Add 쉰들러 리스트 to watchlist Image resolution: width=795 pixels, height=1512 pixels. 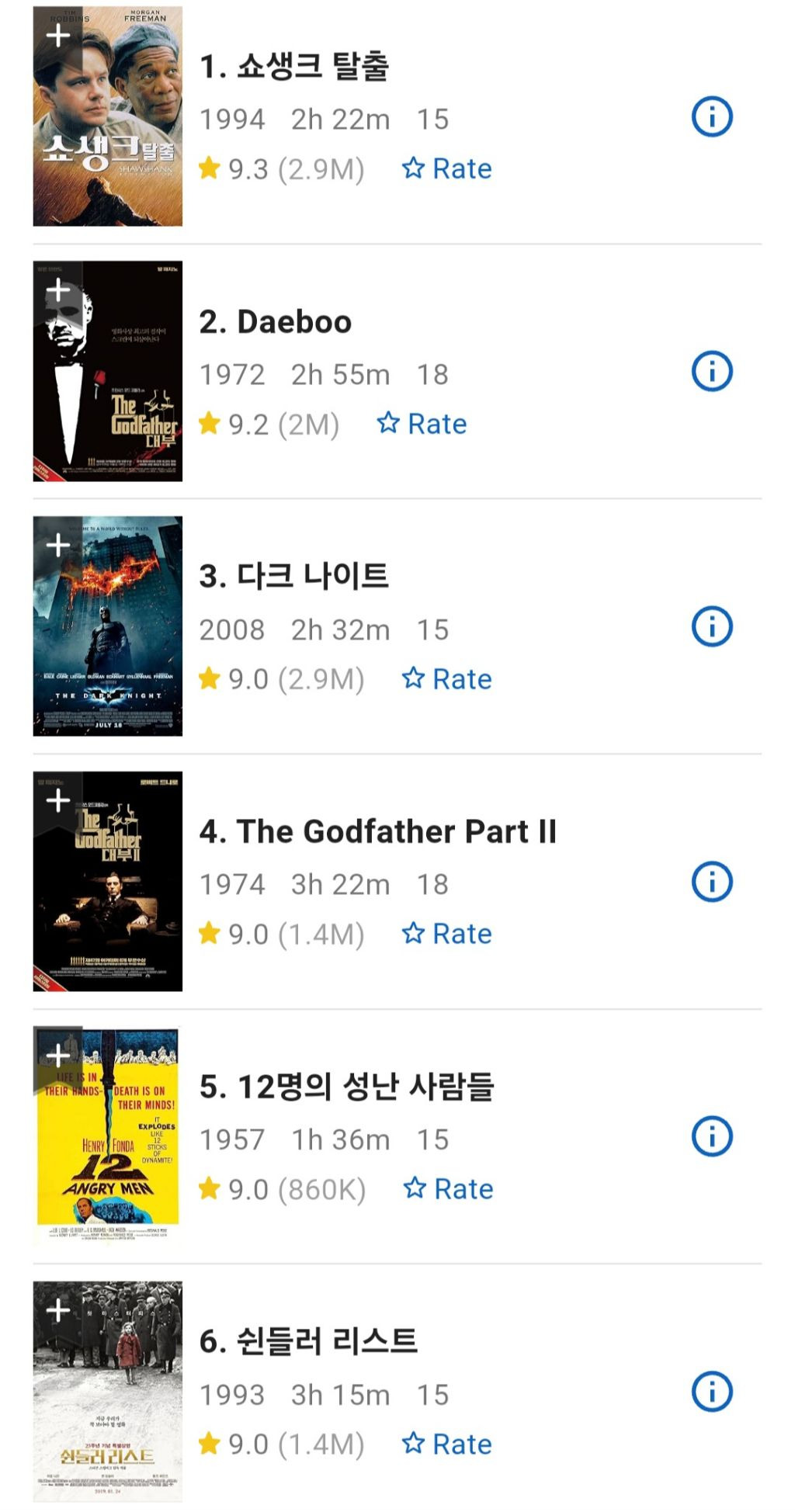[58, 1311]
